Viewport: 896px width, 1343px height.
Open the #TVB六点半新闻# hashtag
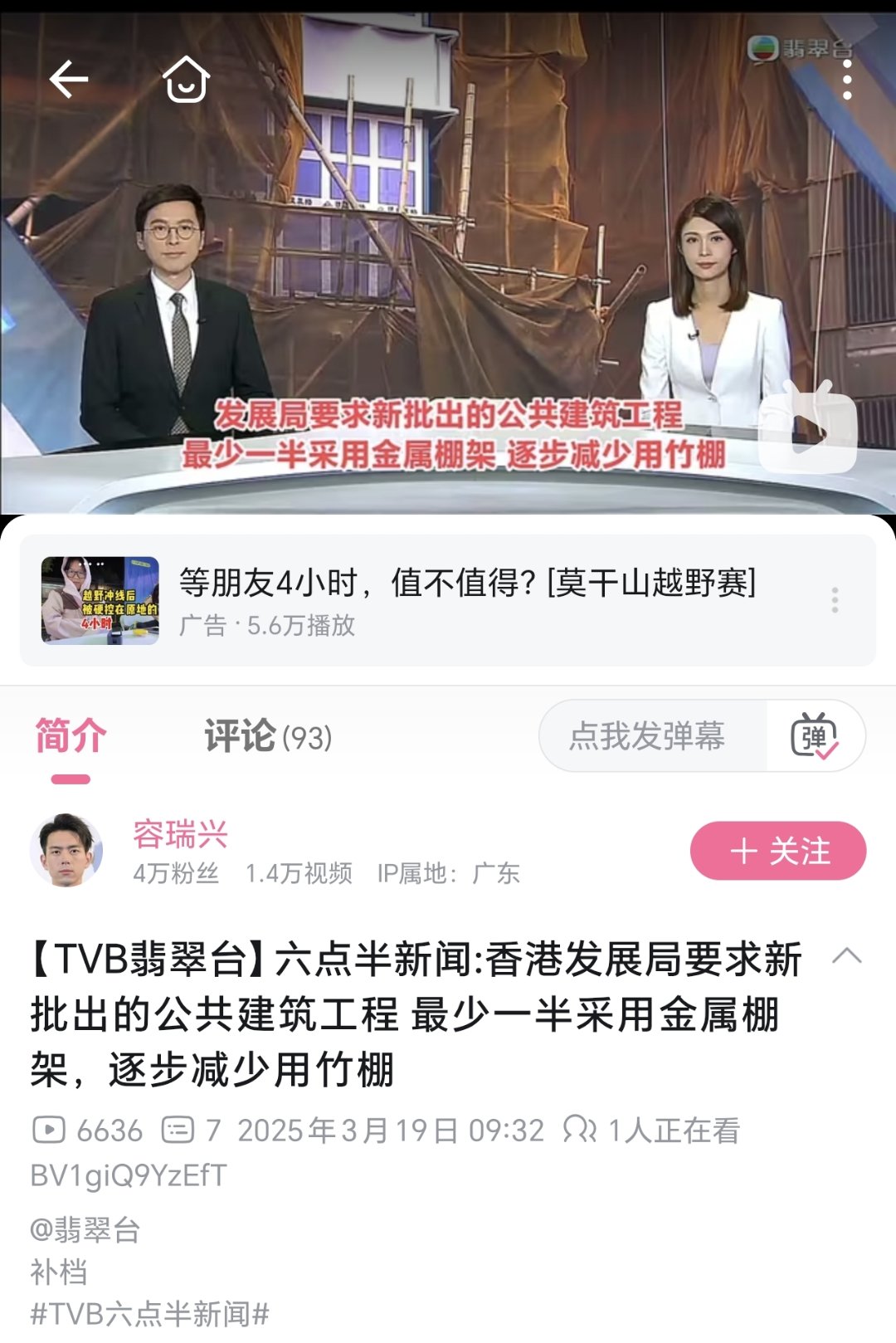click(x=150, y=1314)
